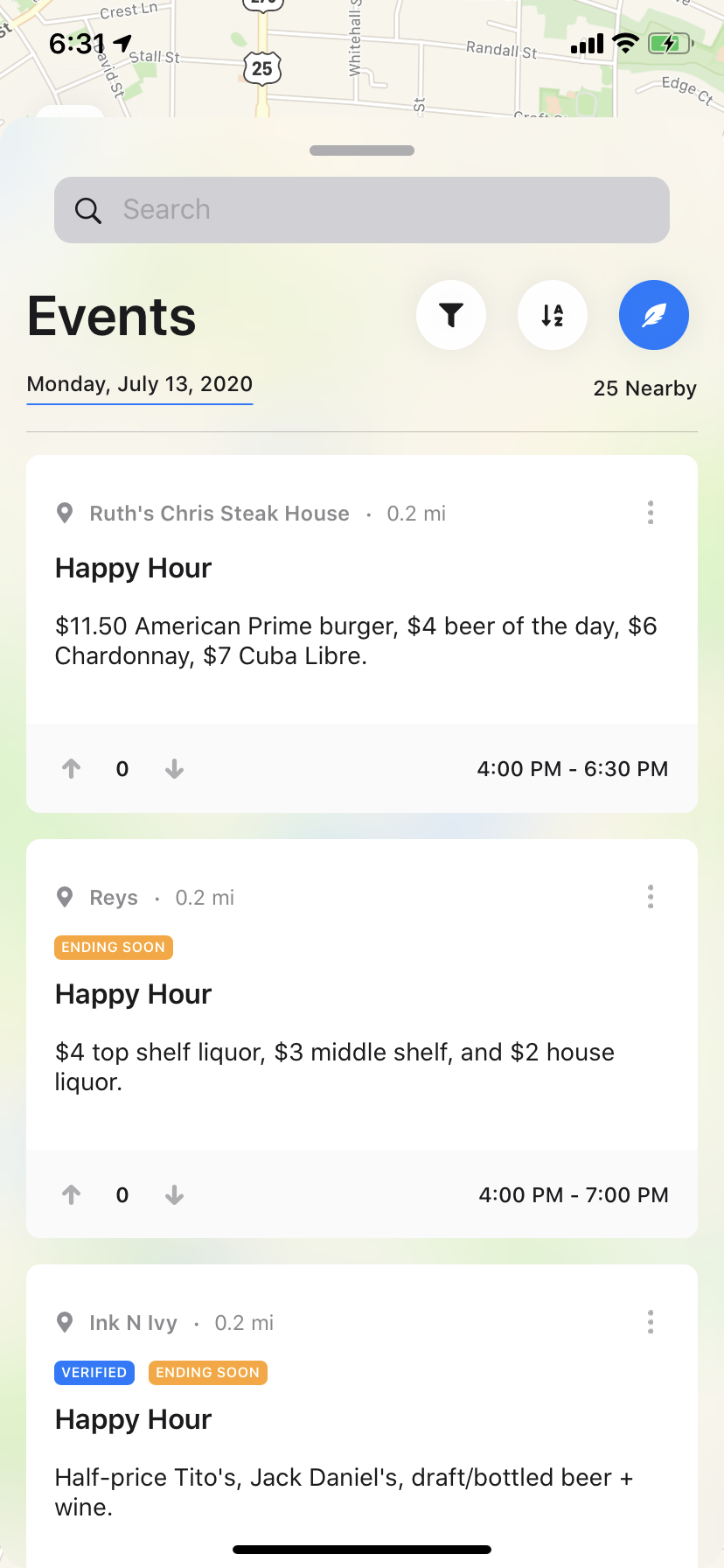Tap the blue feather button
Image resolution: width=724 pixels, height=1568 pixels.
[x=654, y=315]
